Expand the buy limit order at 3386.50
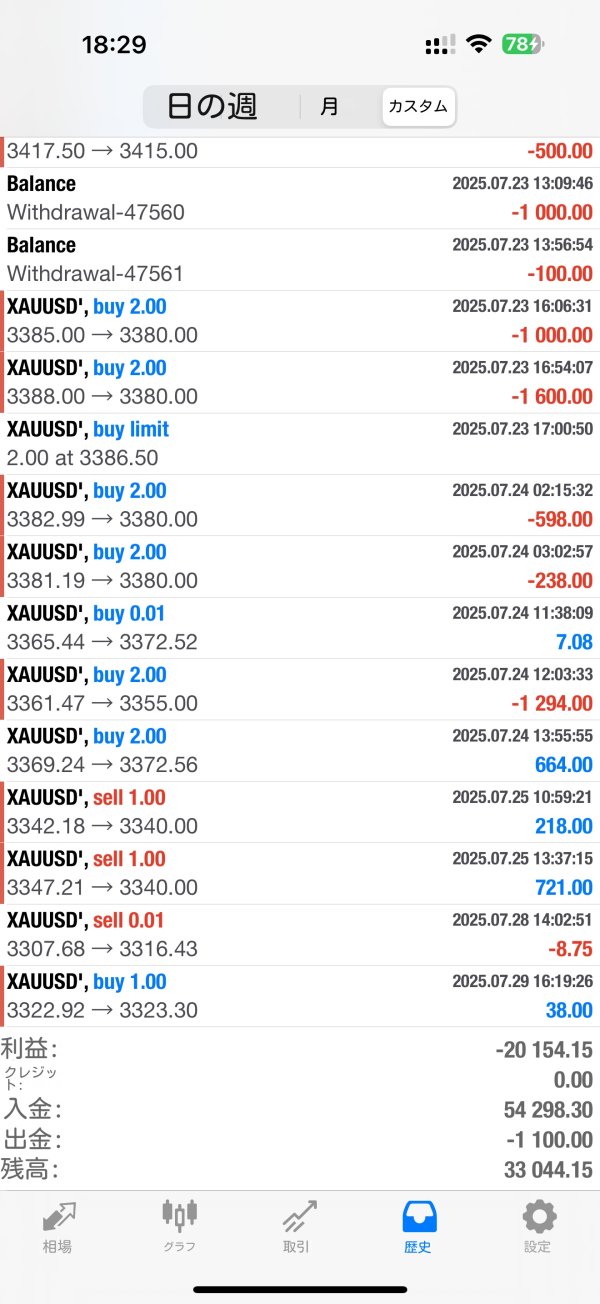The height and width of the screenshot is (1304, 600). click(x=300, y=444)
